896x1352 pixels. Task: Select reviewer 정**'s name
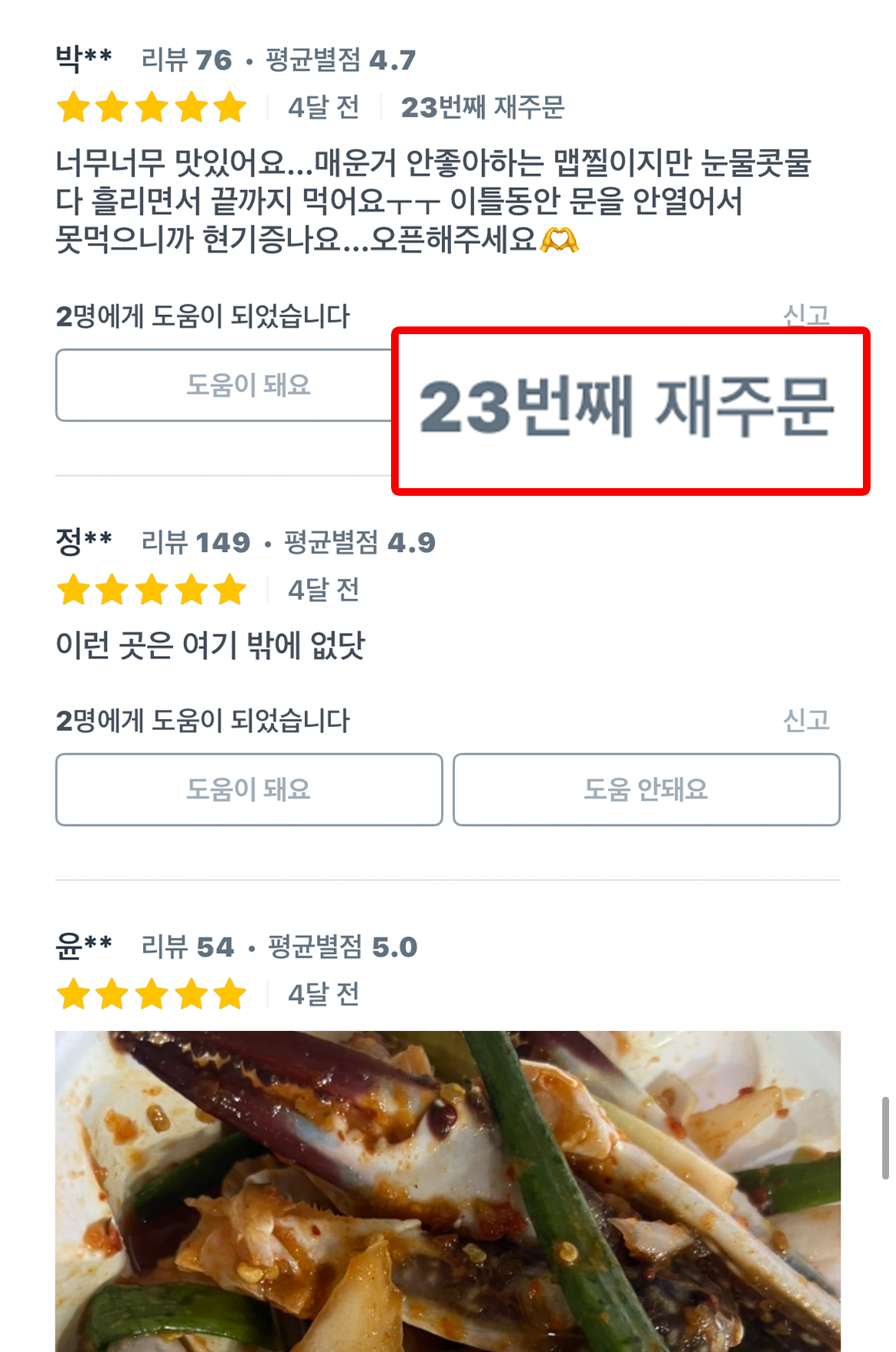pyautogui.click(x=85, y=540)
